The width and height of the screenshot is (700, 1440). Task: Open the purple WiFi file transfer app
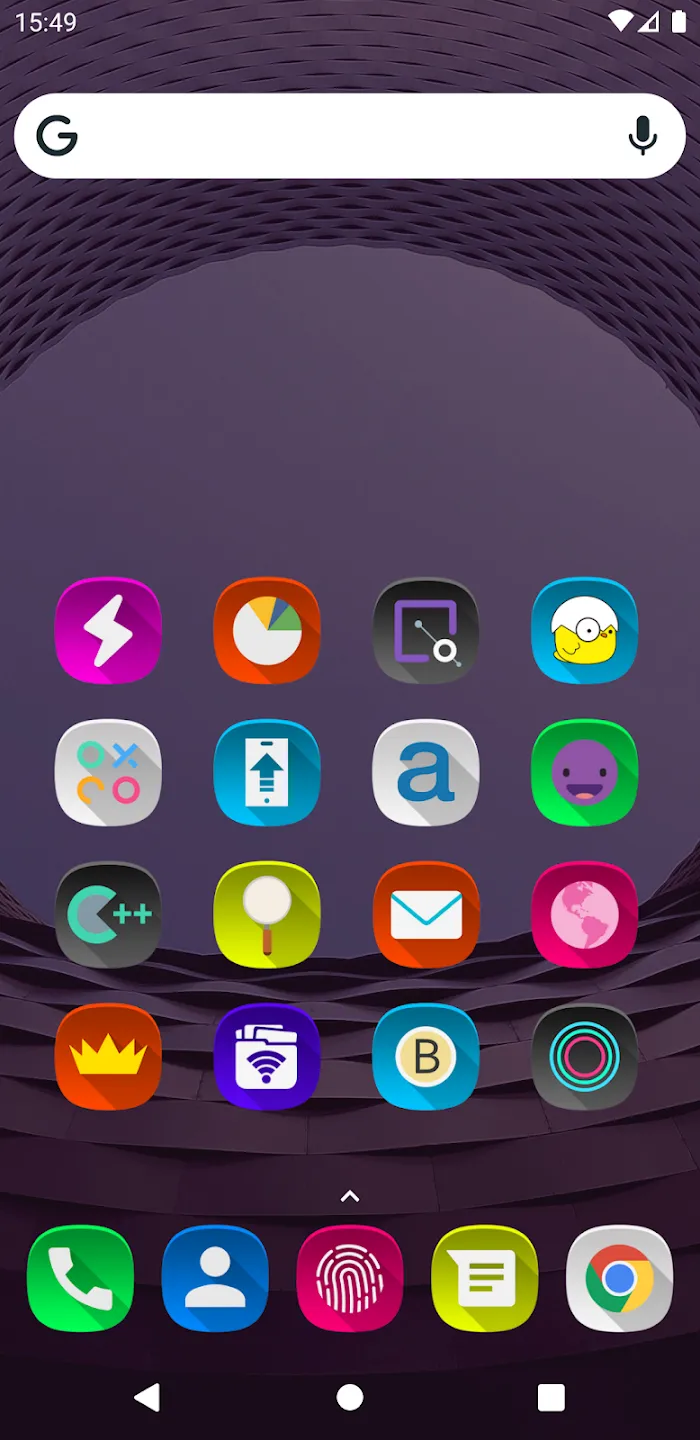click(267, 1057)
